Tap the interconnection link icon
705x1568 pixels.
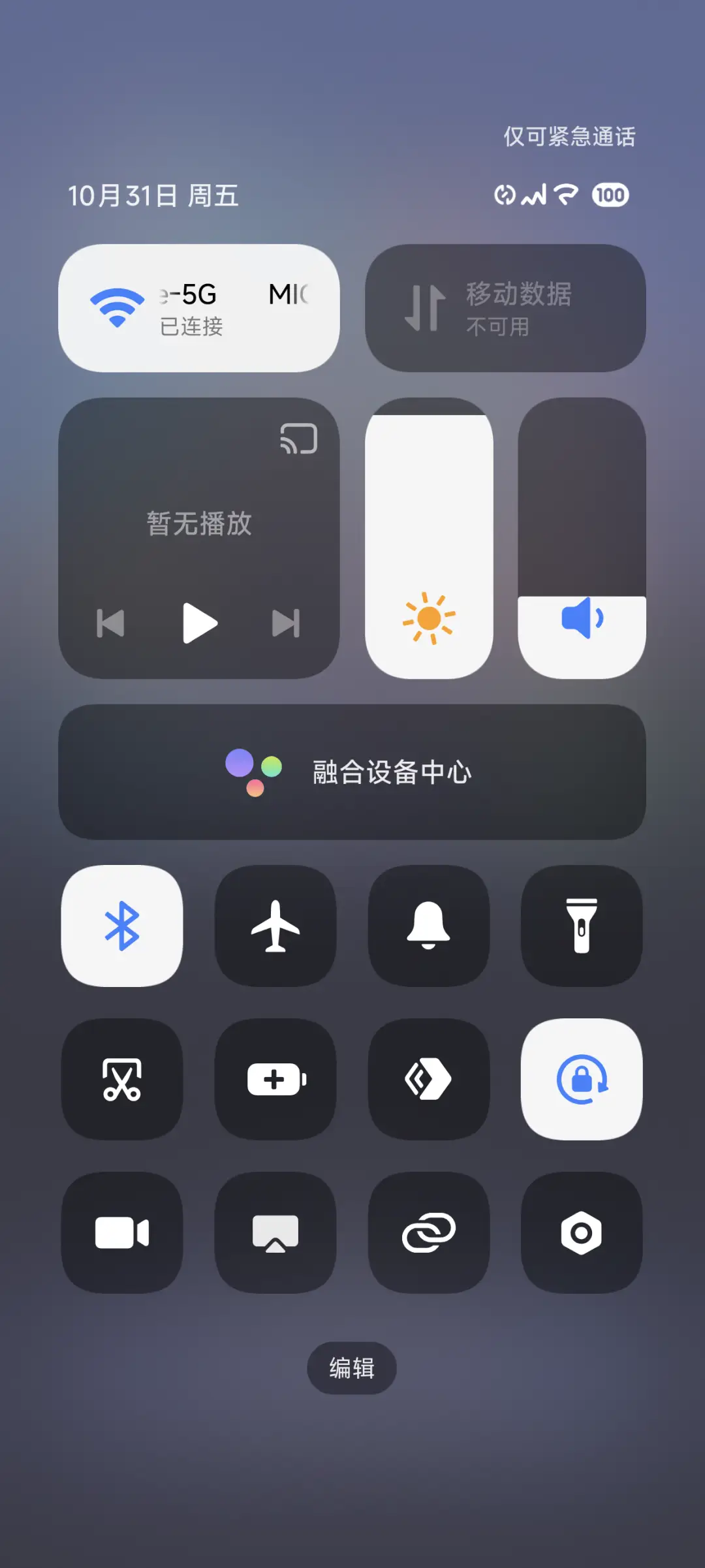pos(429,1234)
